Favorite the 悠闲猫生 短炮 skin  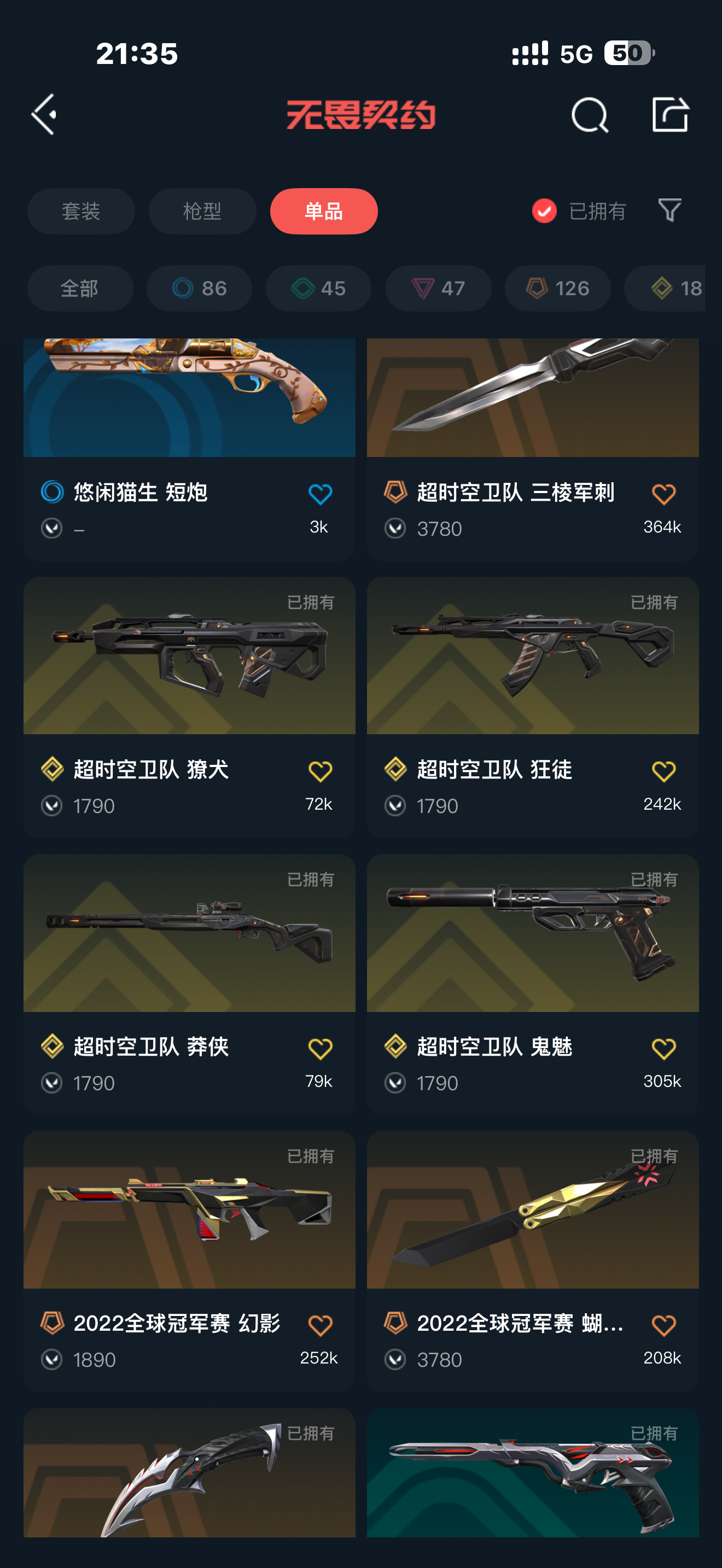(x=320, y=494)
